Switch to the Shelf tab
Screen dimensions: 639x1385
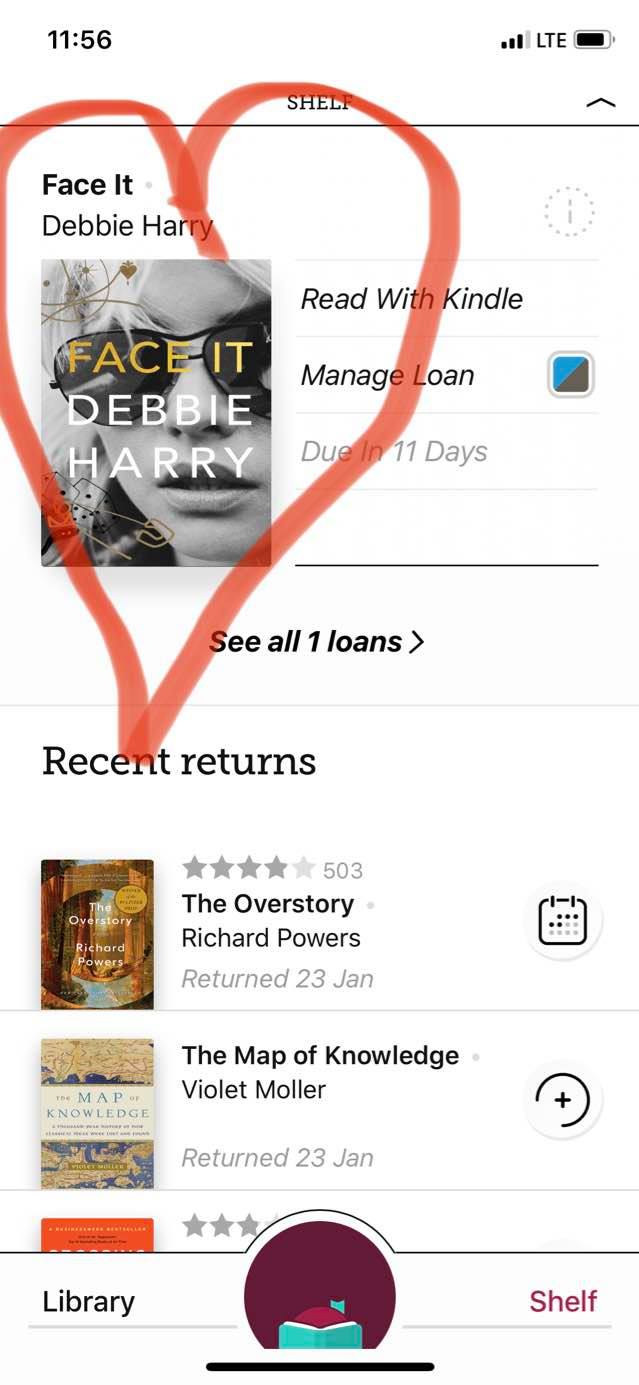tap(562, 1301)
